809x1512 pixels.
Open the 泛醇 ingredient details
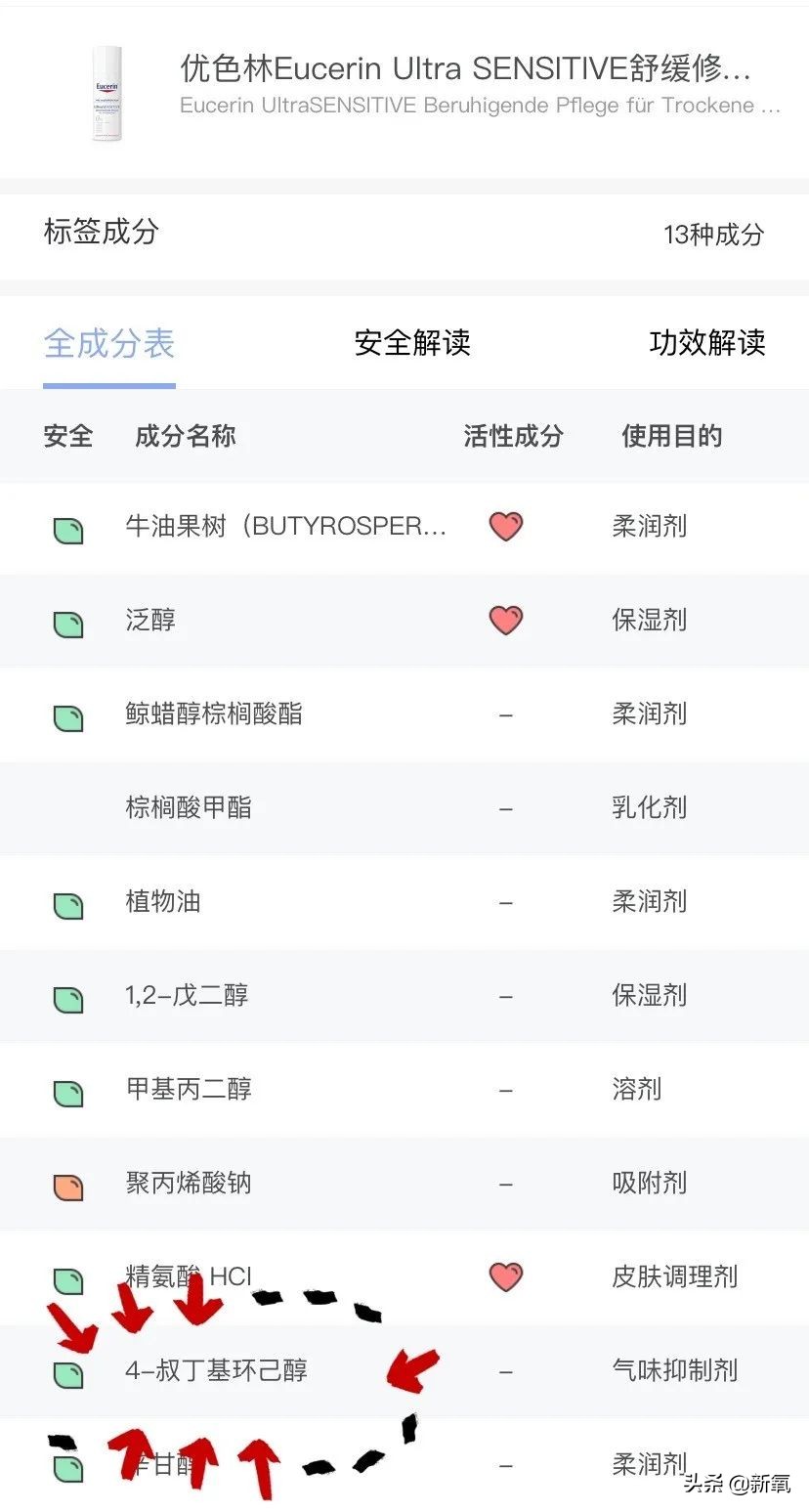click(404, 621)
